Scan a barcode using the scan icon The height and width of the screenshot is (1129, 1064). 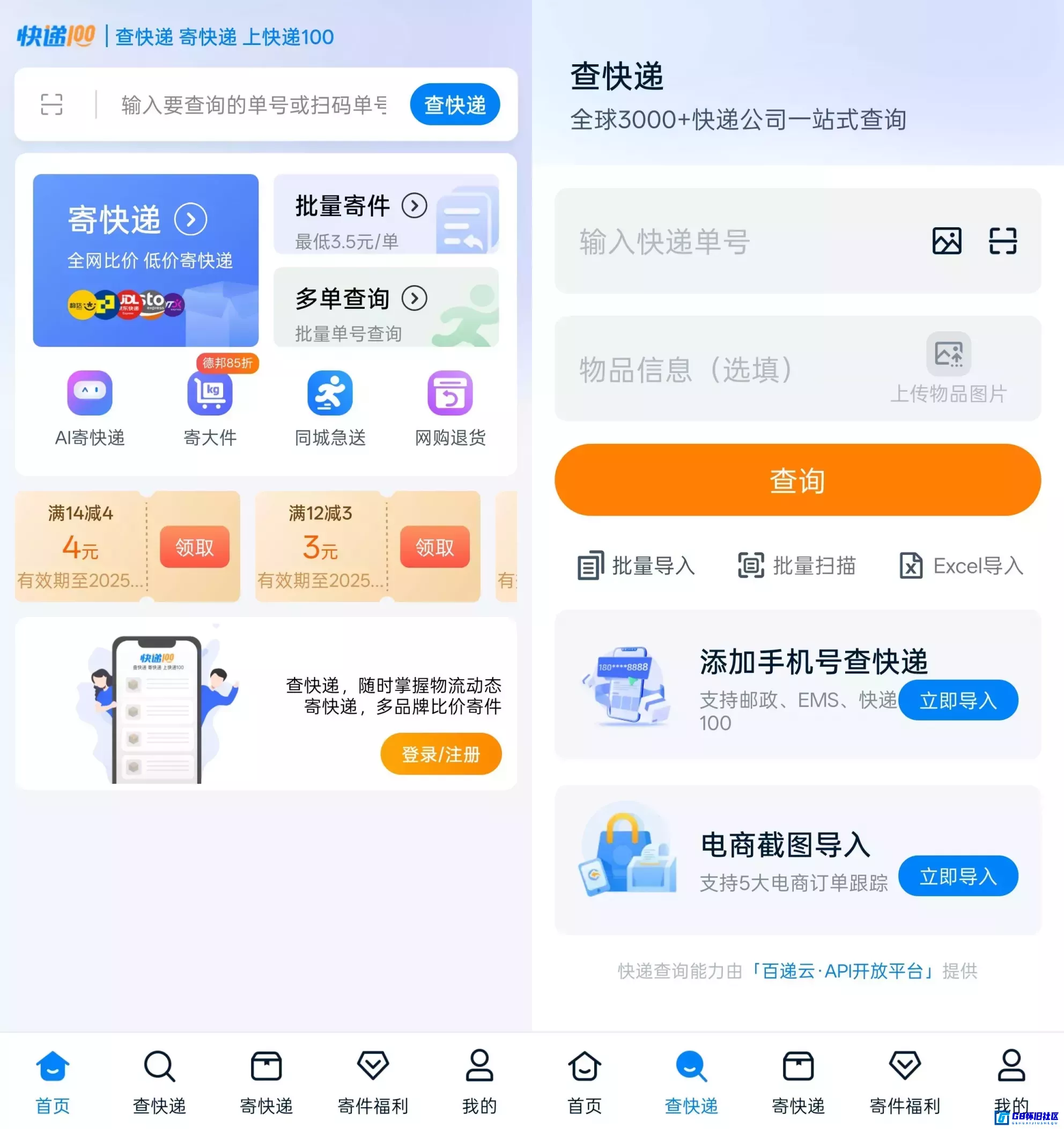51,105
